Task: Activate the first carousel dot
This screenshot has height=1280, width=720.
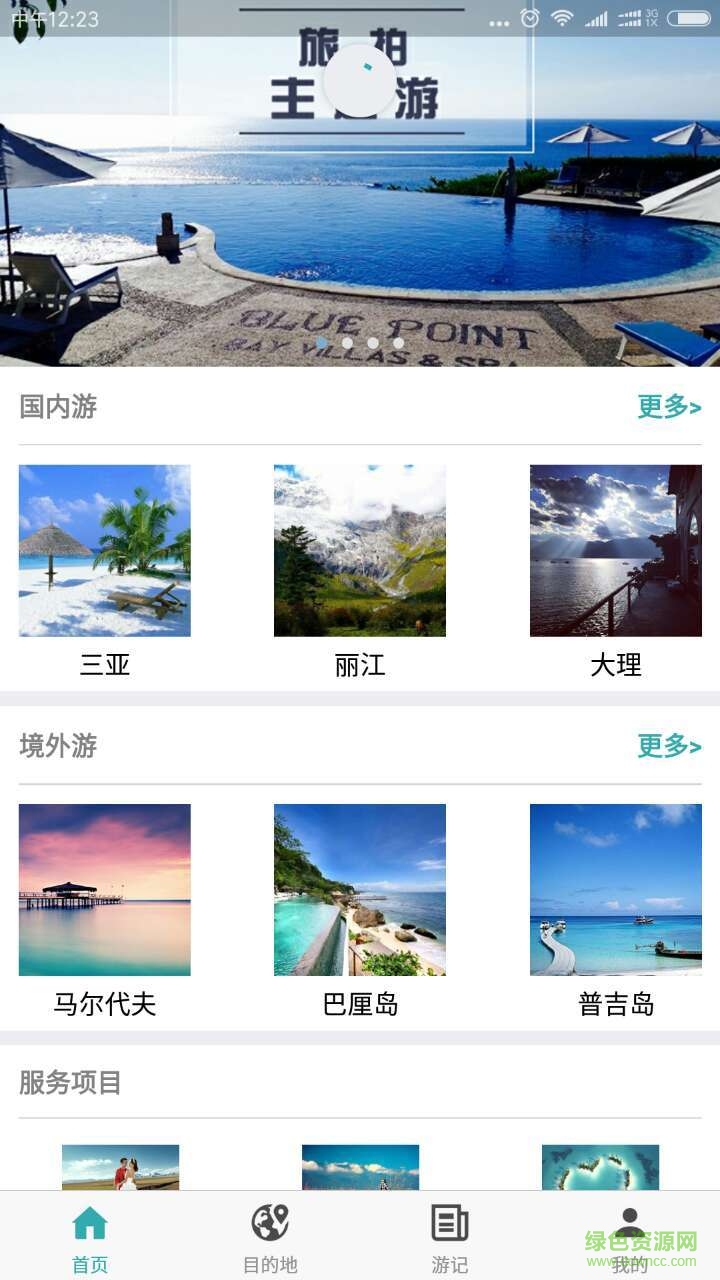Action: point(322,343)
